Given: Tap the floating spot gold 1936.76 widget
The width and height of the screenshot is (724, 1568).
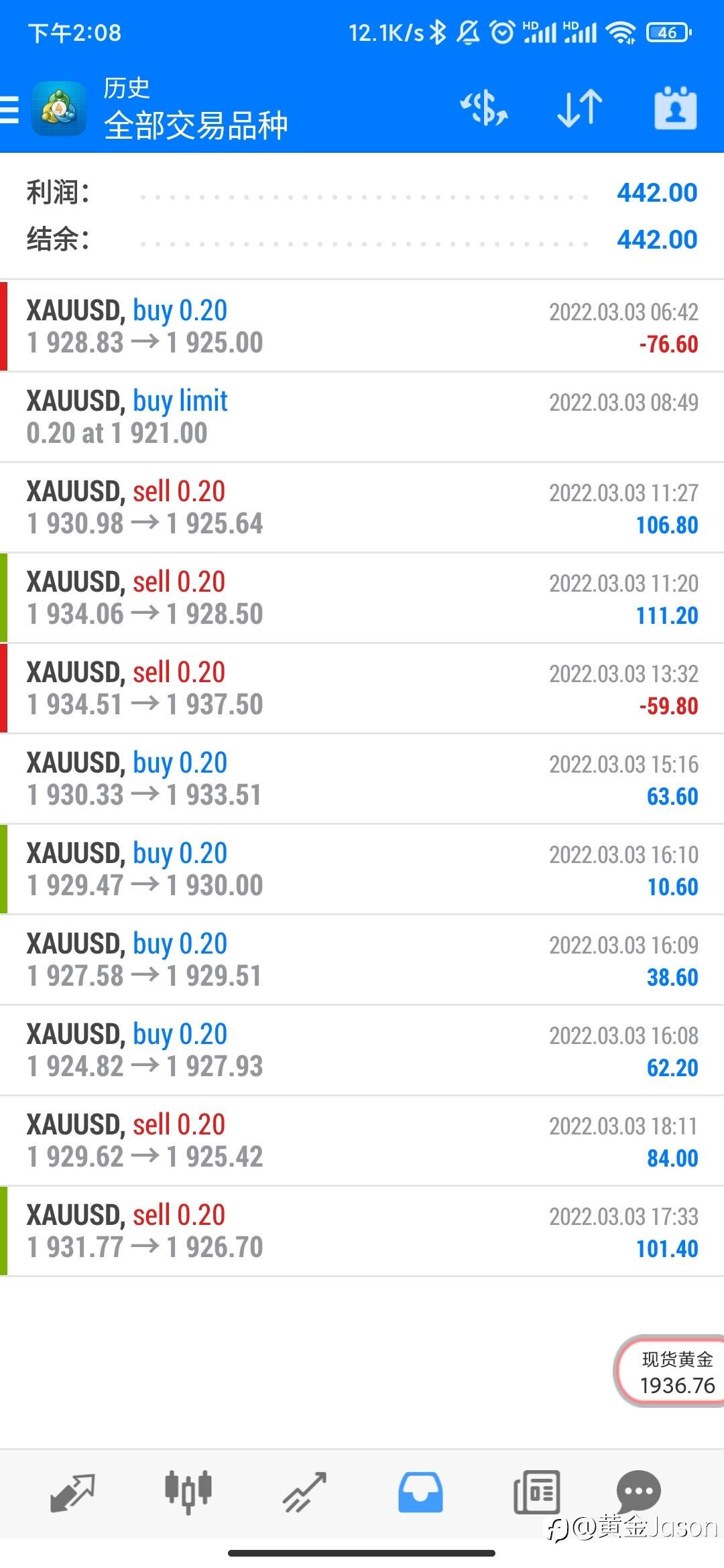Looking at the screenshot, I should click(670, 1371).
